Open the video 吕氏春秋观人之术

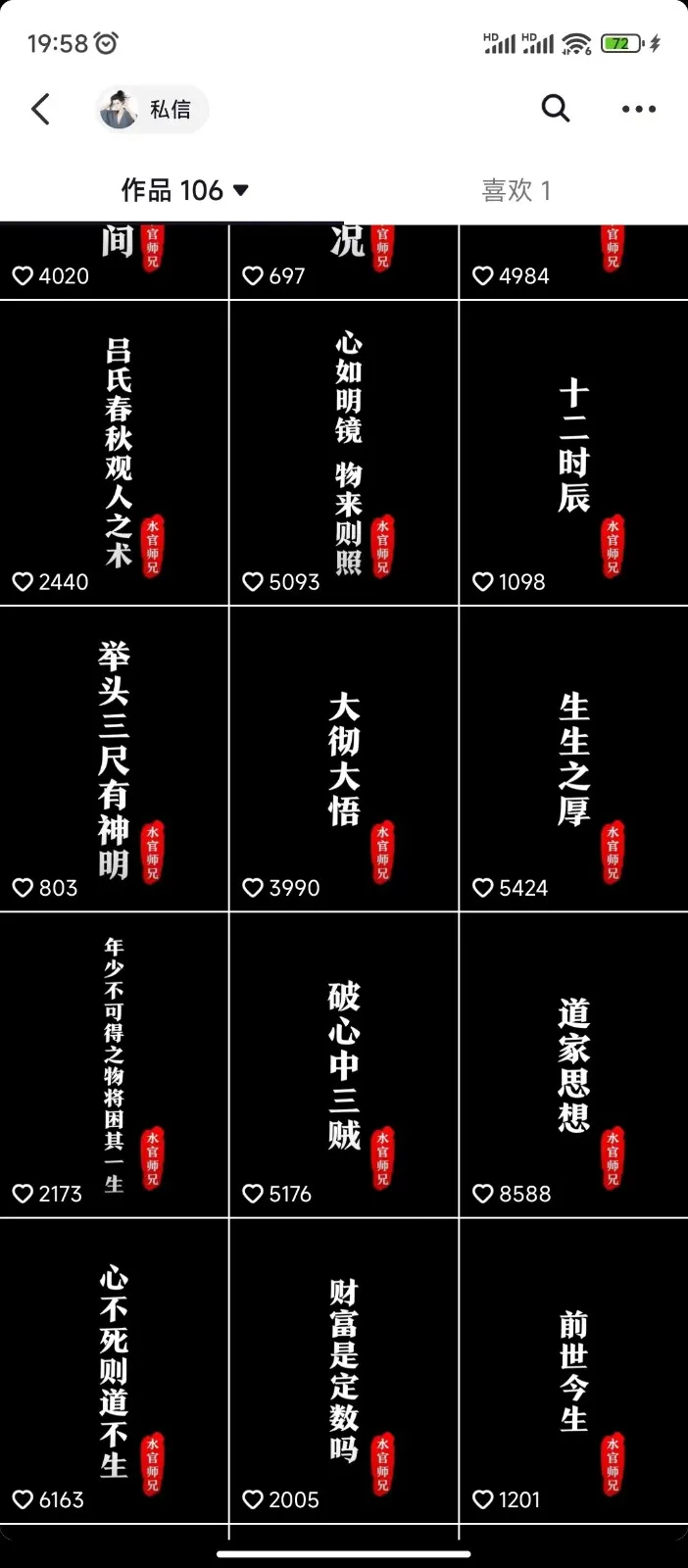[x=115, y=453]
